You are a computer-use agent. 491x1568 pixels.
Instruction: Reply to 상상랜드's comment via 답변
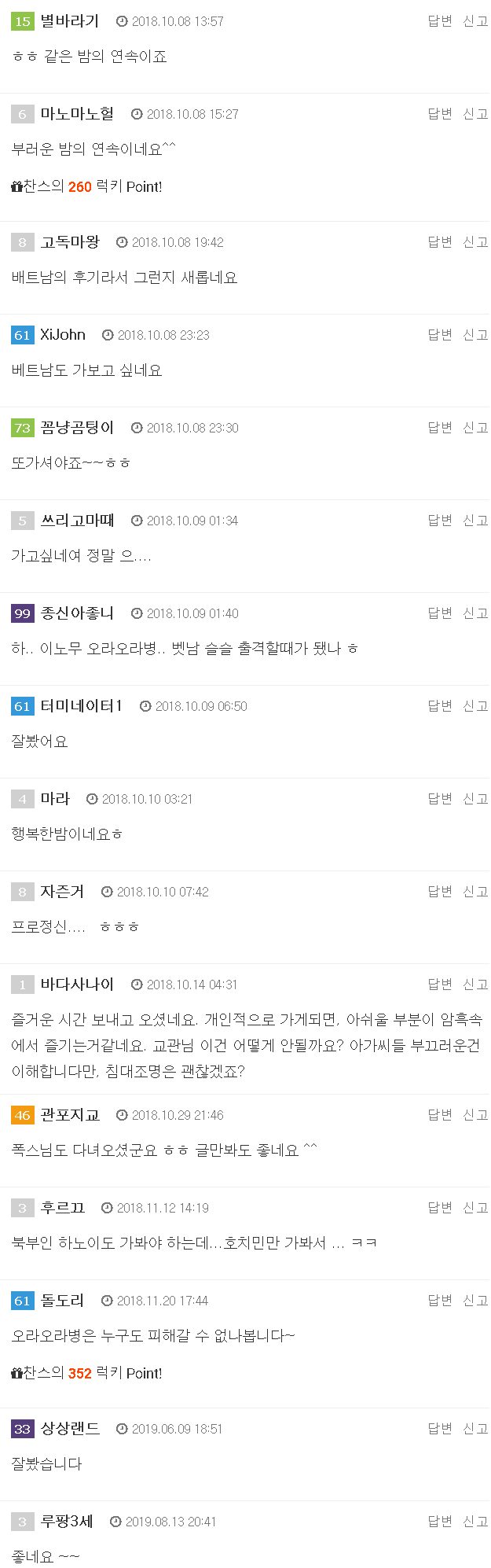tap(439, 1429)
